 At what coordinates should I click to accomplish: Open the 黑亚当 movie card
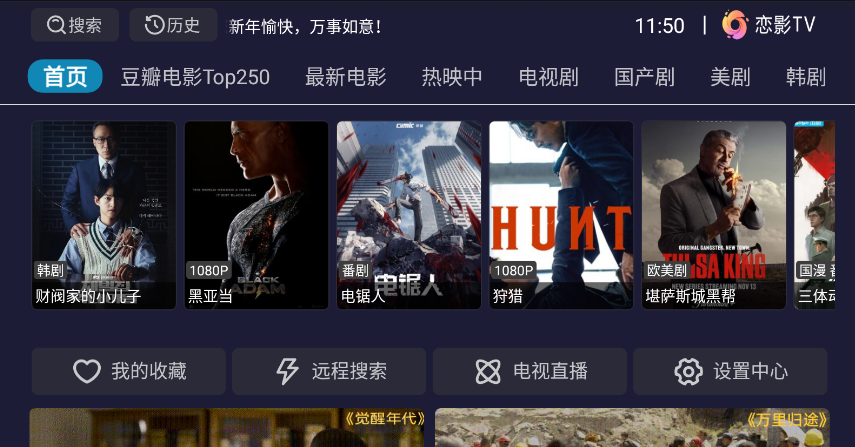coord(256,214)
